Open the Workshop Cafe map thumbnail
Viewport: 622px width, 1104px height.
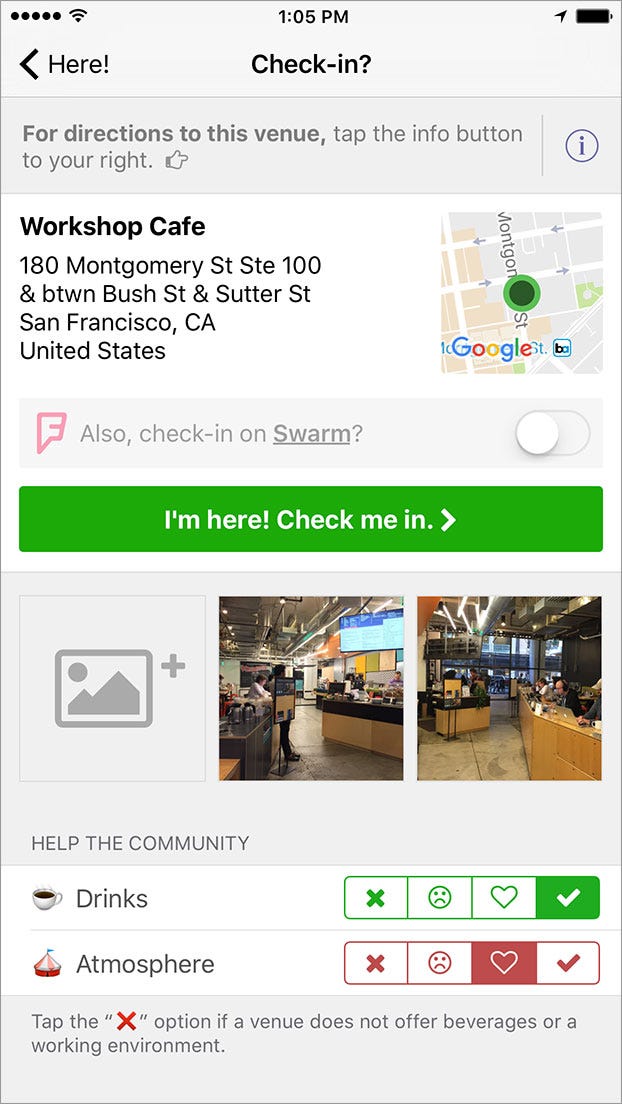pyautogui.click(x=521, y=293)
